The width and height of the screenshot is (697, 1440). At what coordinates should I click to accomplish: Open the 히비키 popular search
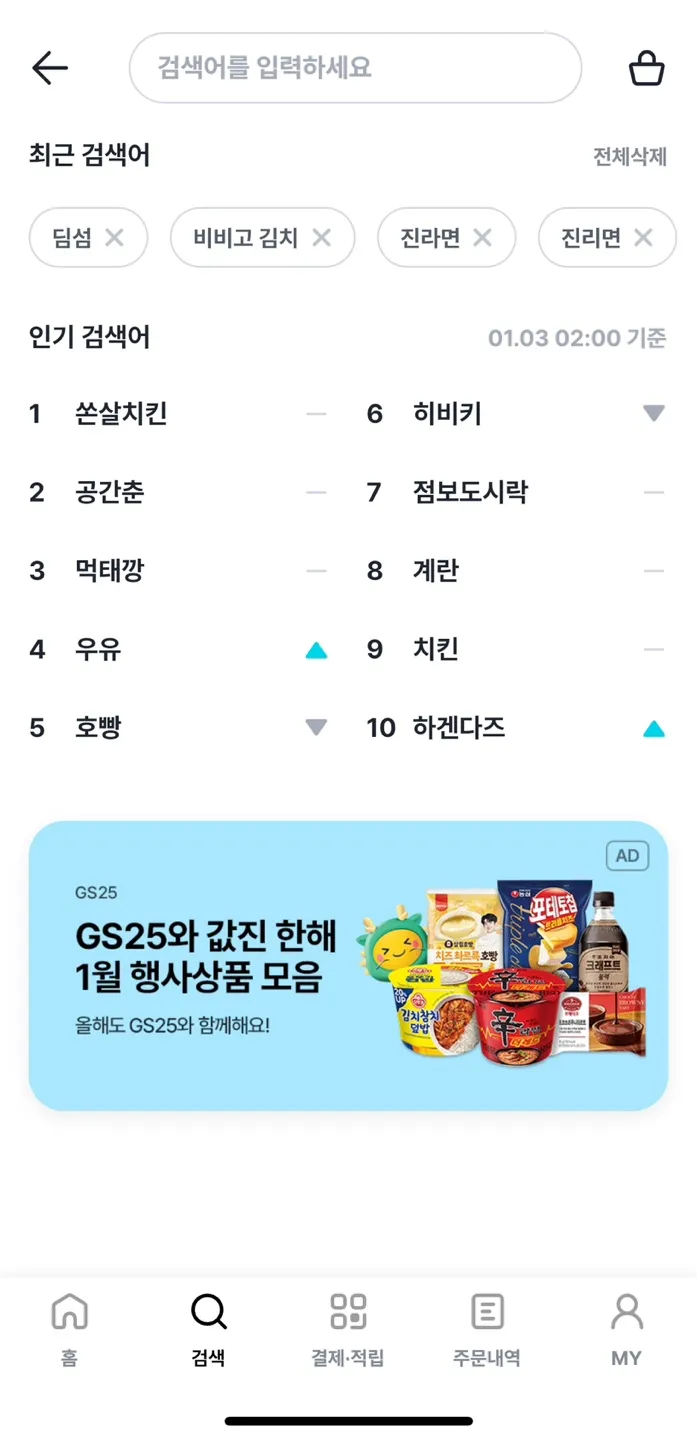(x=447, y=413)
